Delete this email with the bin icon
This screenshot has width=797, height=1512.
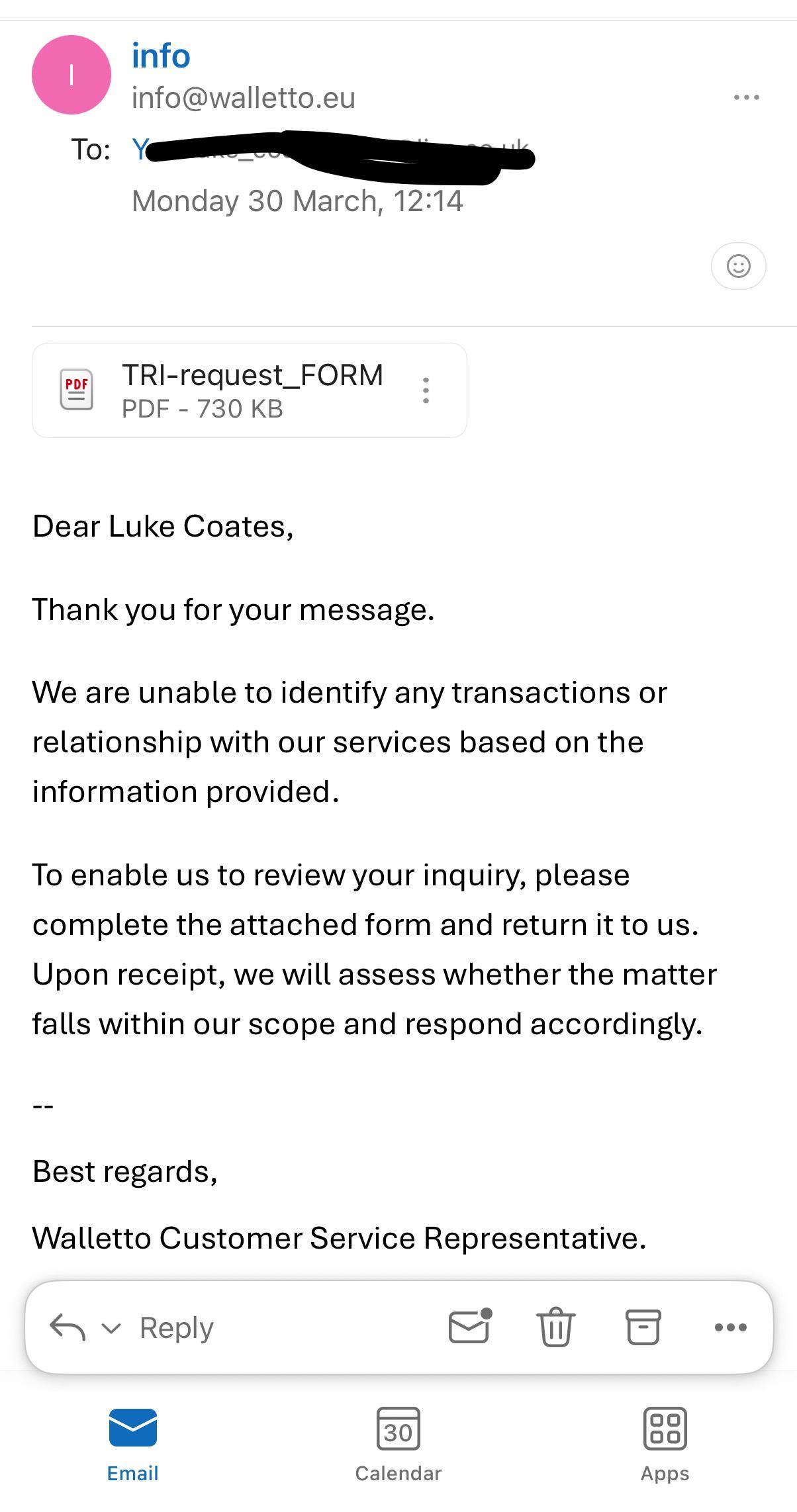click(x=555, y=1327)
